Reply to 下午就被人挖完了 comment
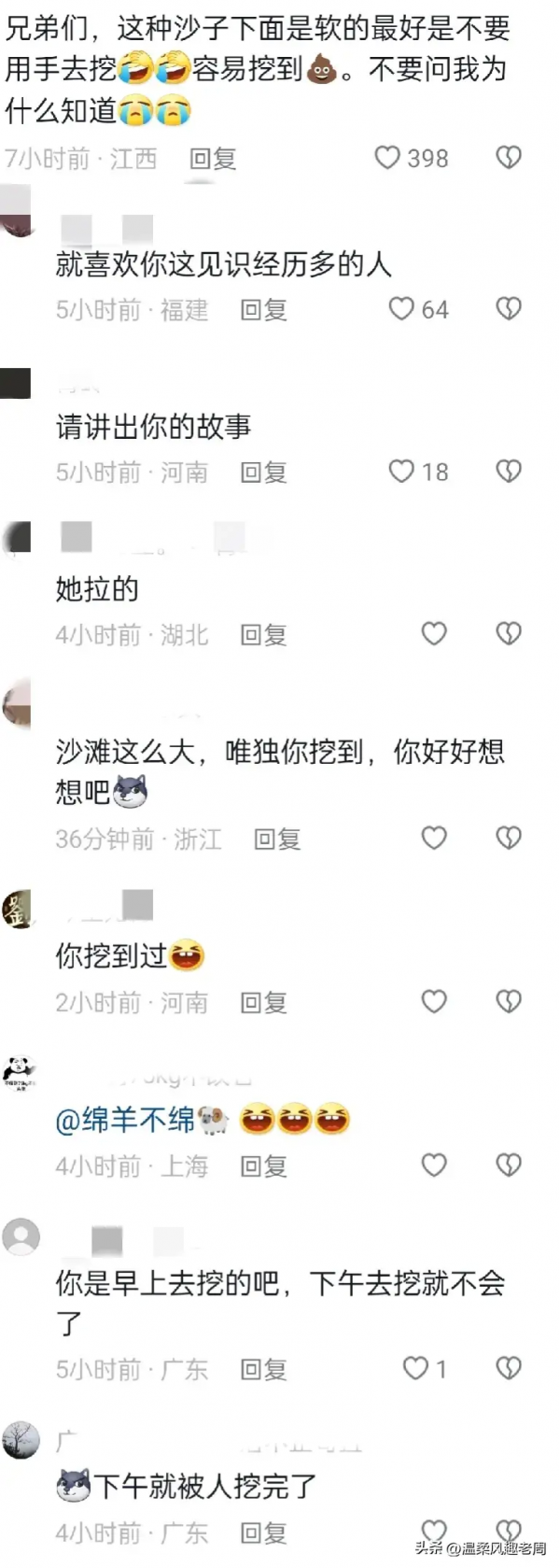The height and width of the screenshot is (1568, 560). point(263,1533)
